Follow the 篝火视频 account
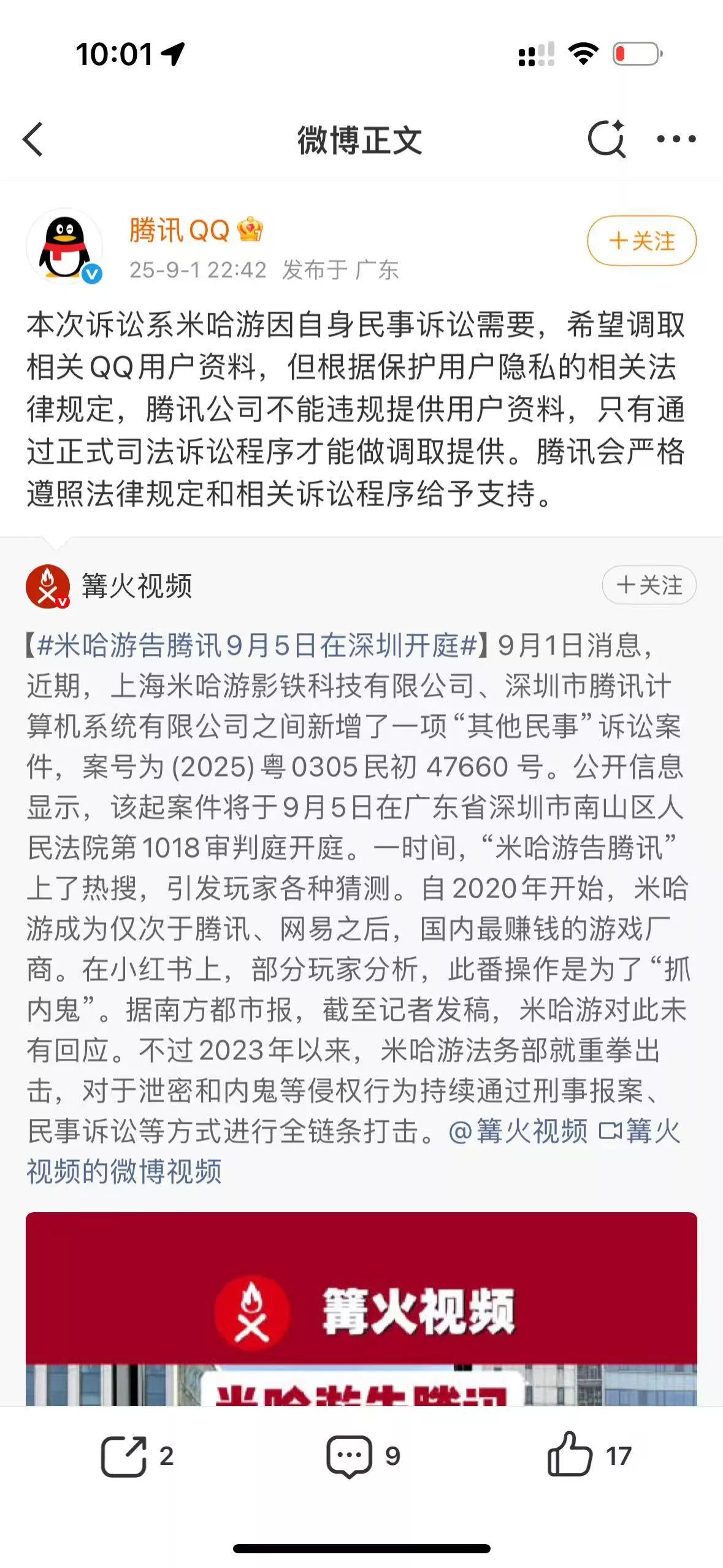723x1568 pixels. pyautogui.click(x=649, y=585)
